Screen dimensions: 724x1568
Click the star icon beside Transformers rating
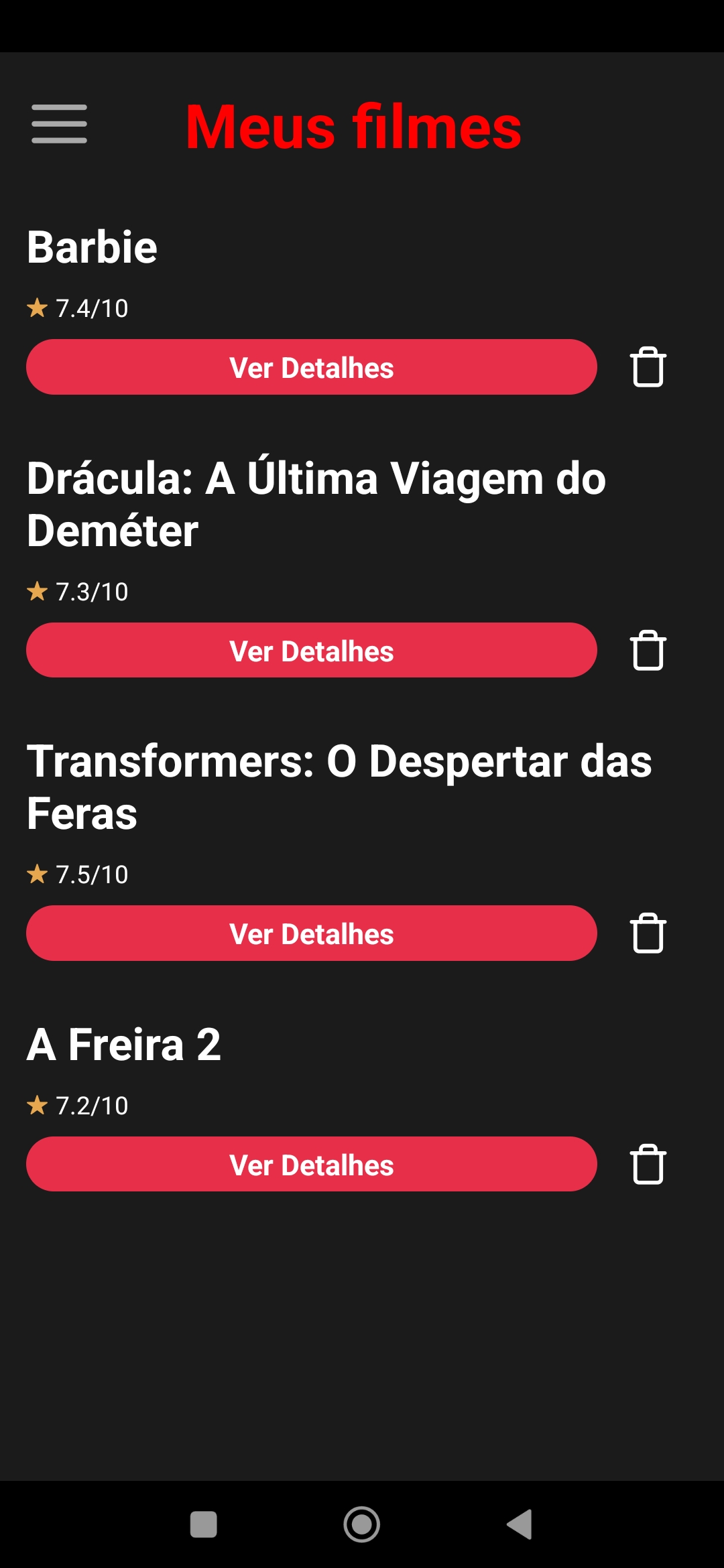(x=37, y=874)
